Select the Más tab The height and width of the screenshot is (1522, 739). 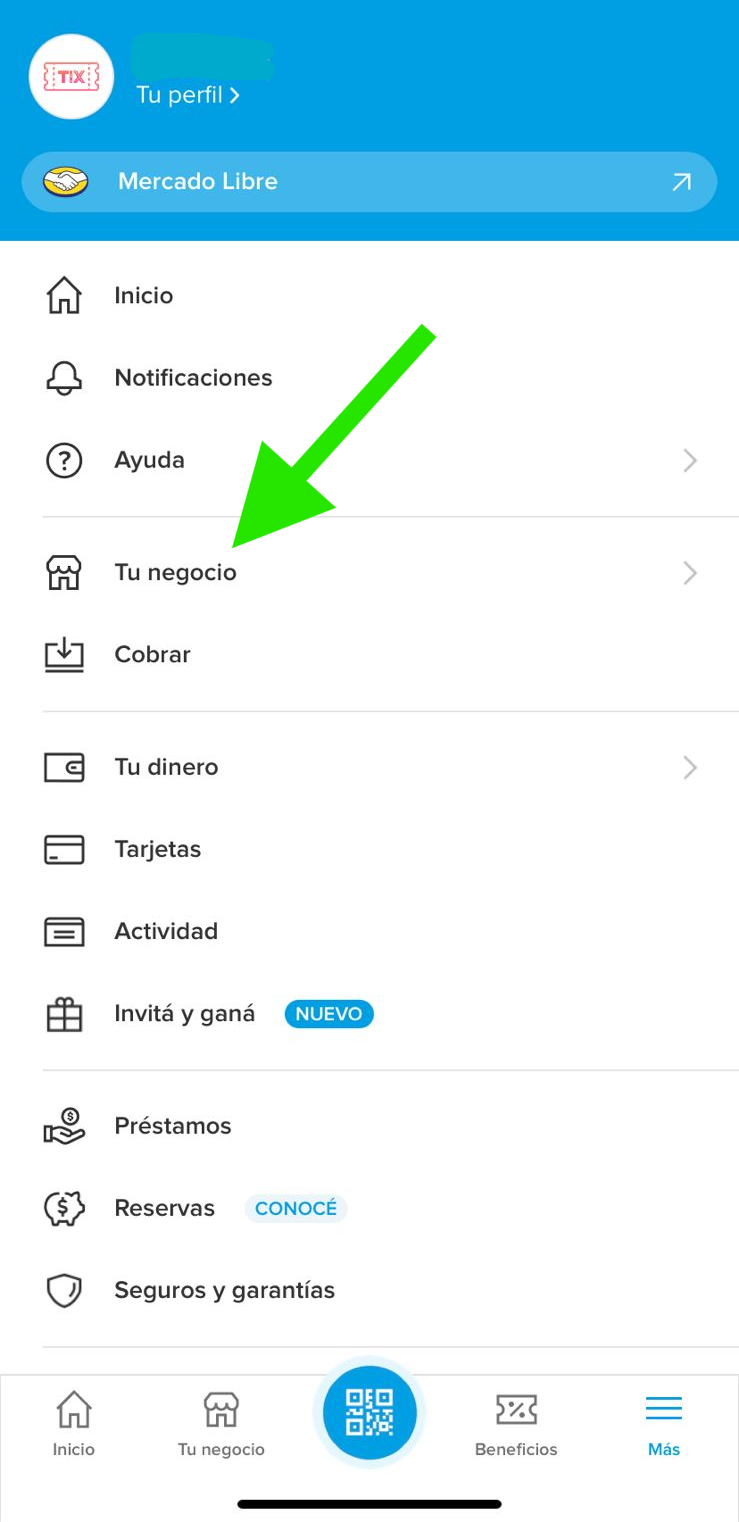click(664, 1424)
